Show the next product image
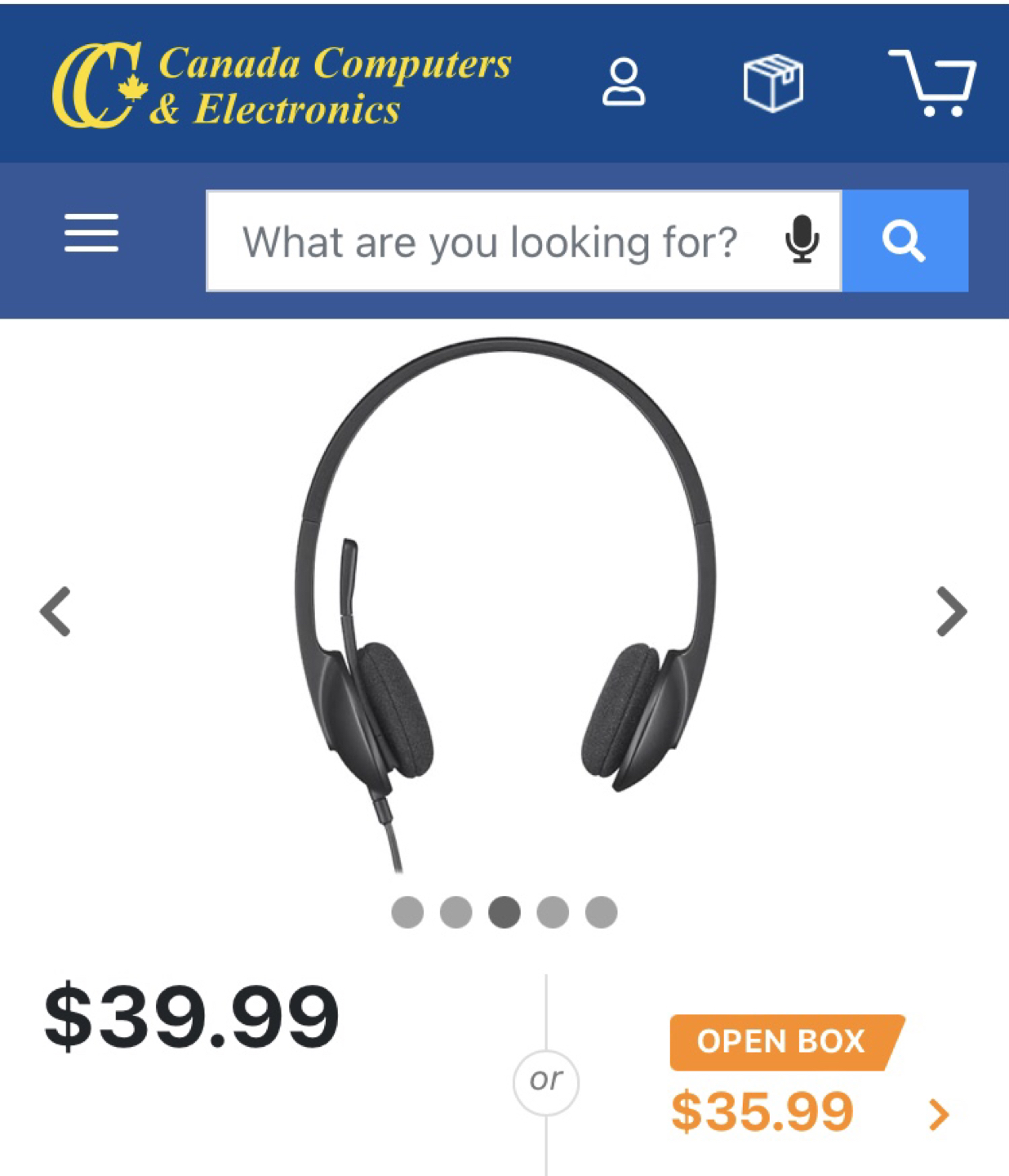1009x1176 pixels. pyautogui.click(x=951, y=611)
